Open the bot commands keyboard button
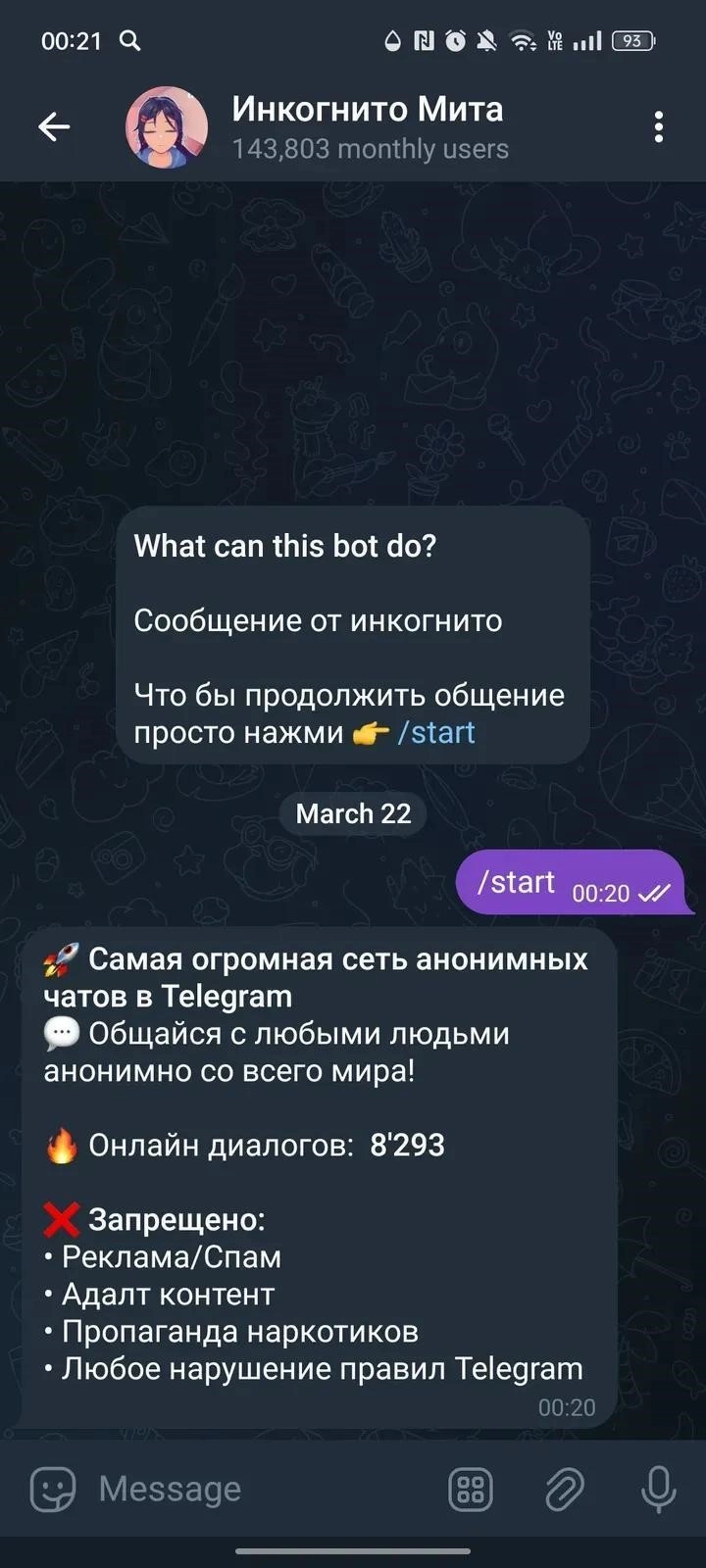 (471, 1490)
